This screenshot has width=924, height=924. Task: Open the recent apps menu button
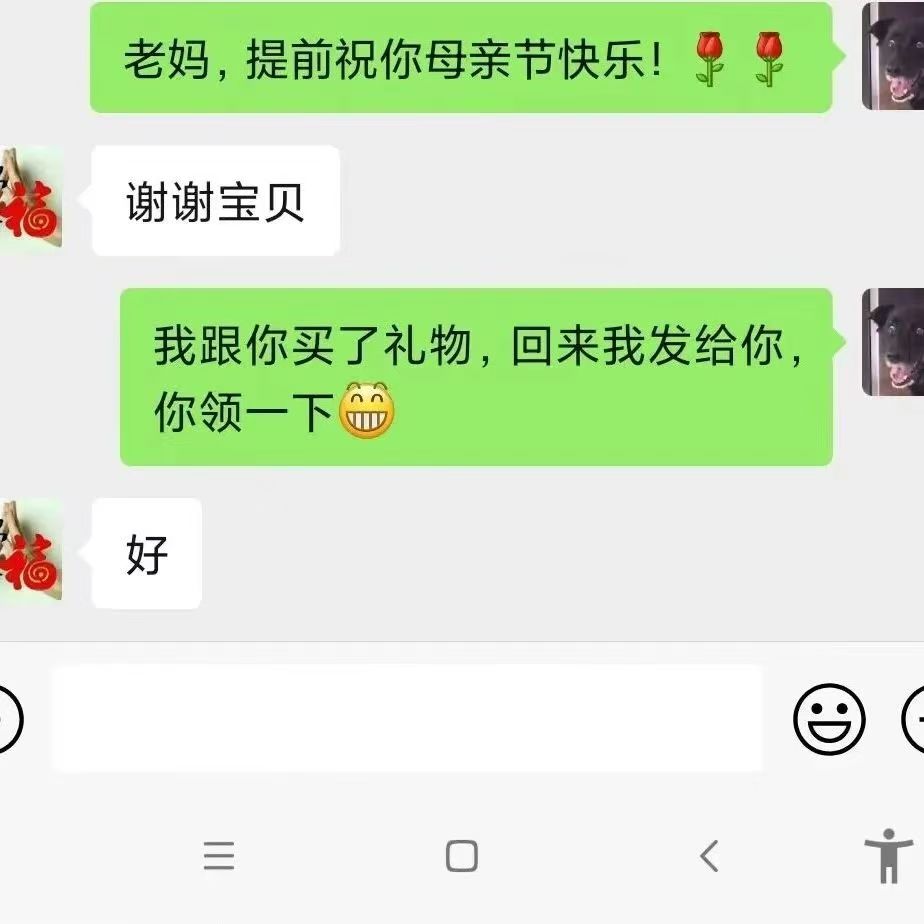[x=219, y=856]
